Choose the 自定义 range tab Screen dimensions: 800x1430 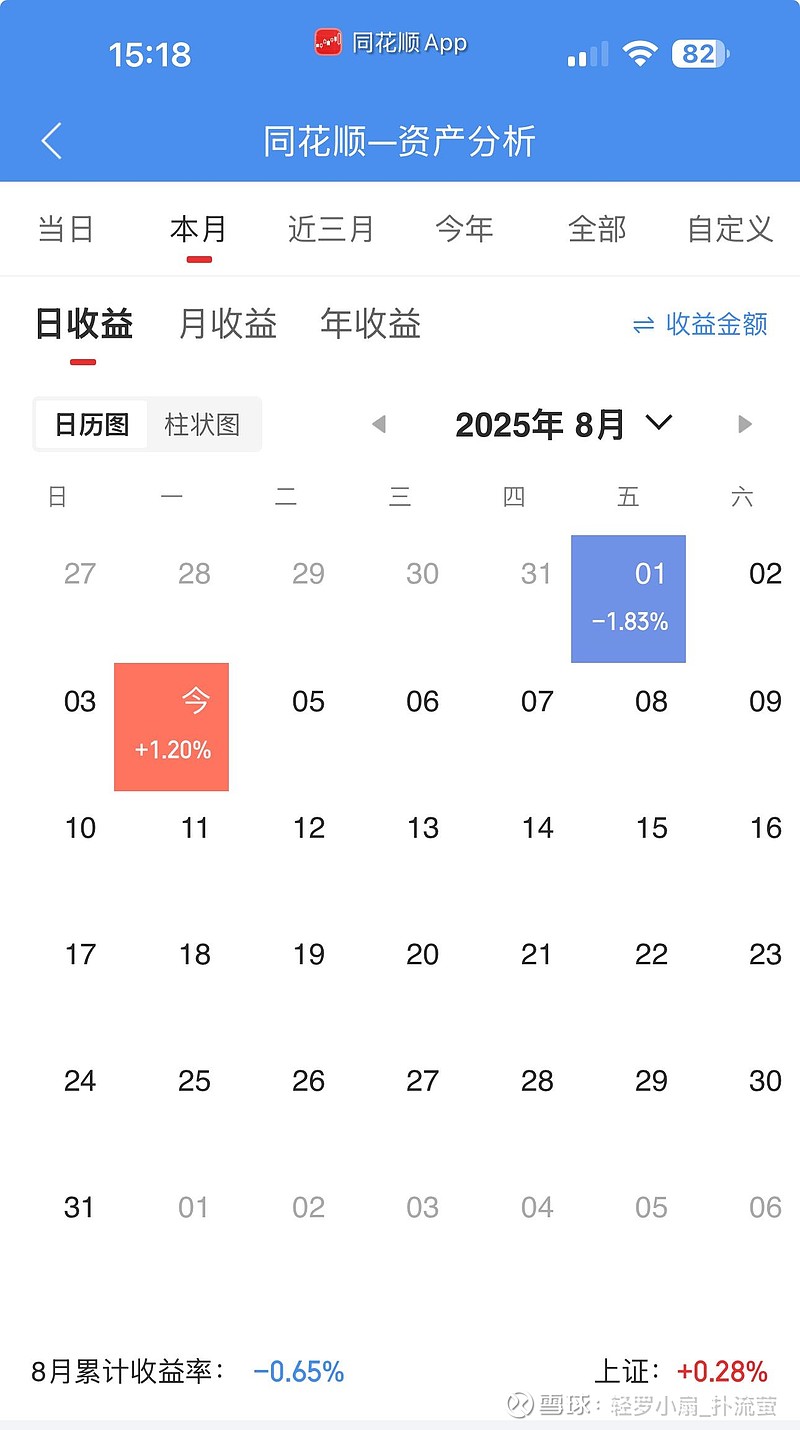tap(730, 229)
